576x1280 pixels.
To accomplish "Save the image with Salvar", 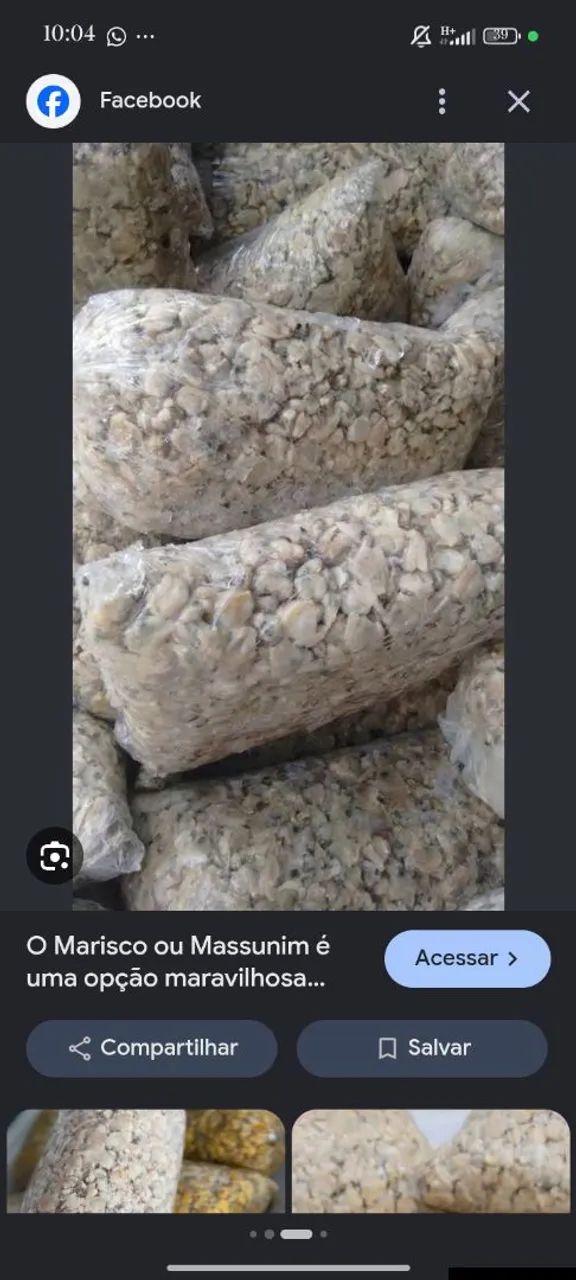I will point(422,1048).
